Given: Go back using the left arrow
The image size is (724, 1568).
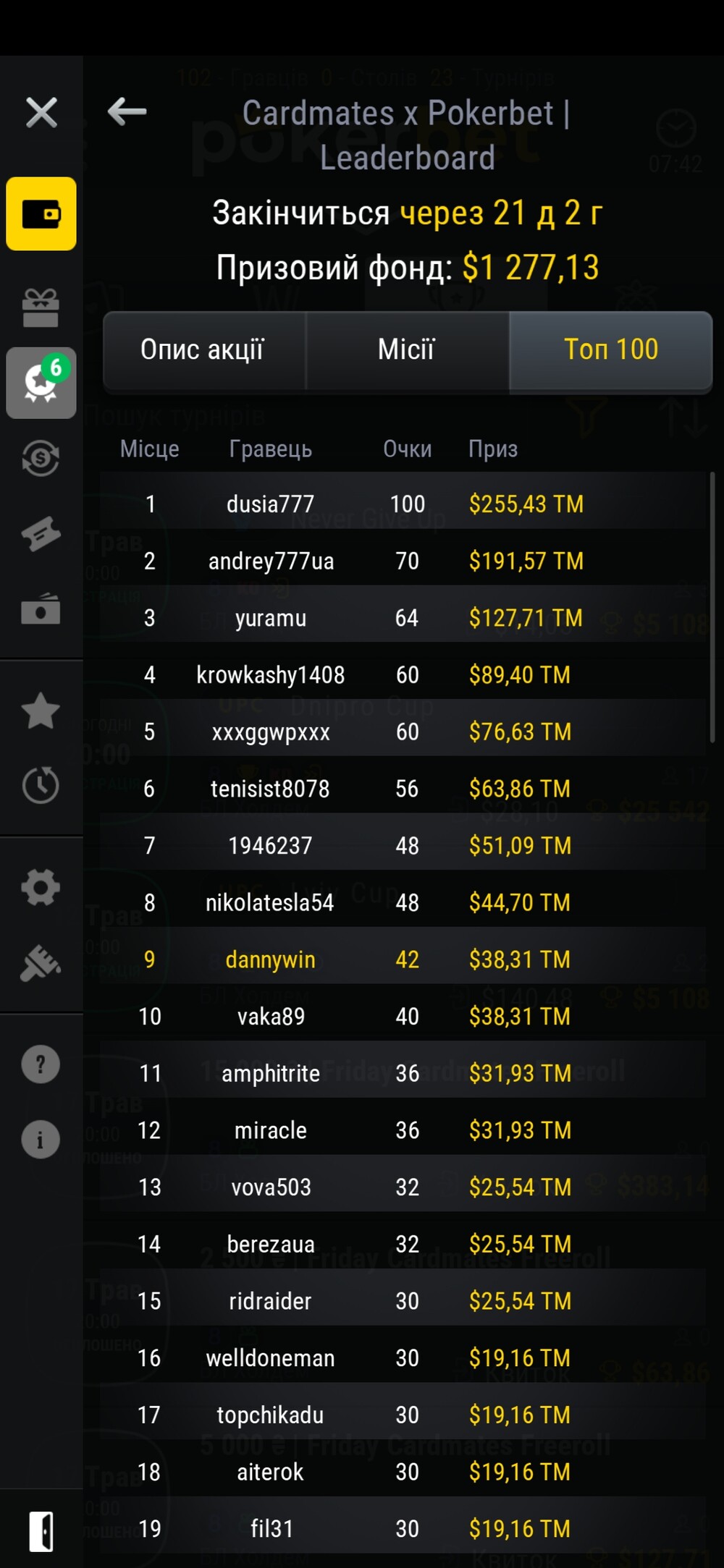Looking at the screenshot, I should tap(127, 111).
